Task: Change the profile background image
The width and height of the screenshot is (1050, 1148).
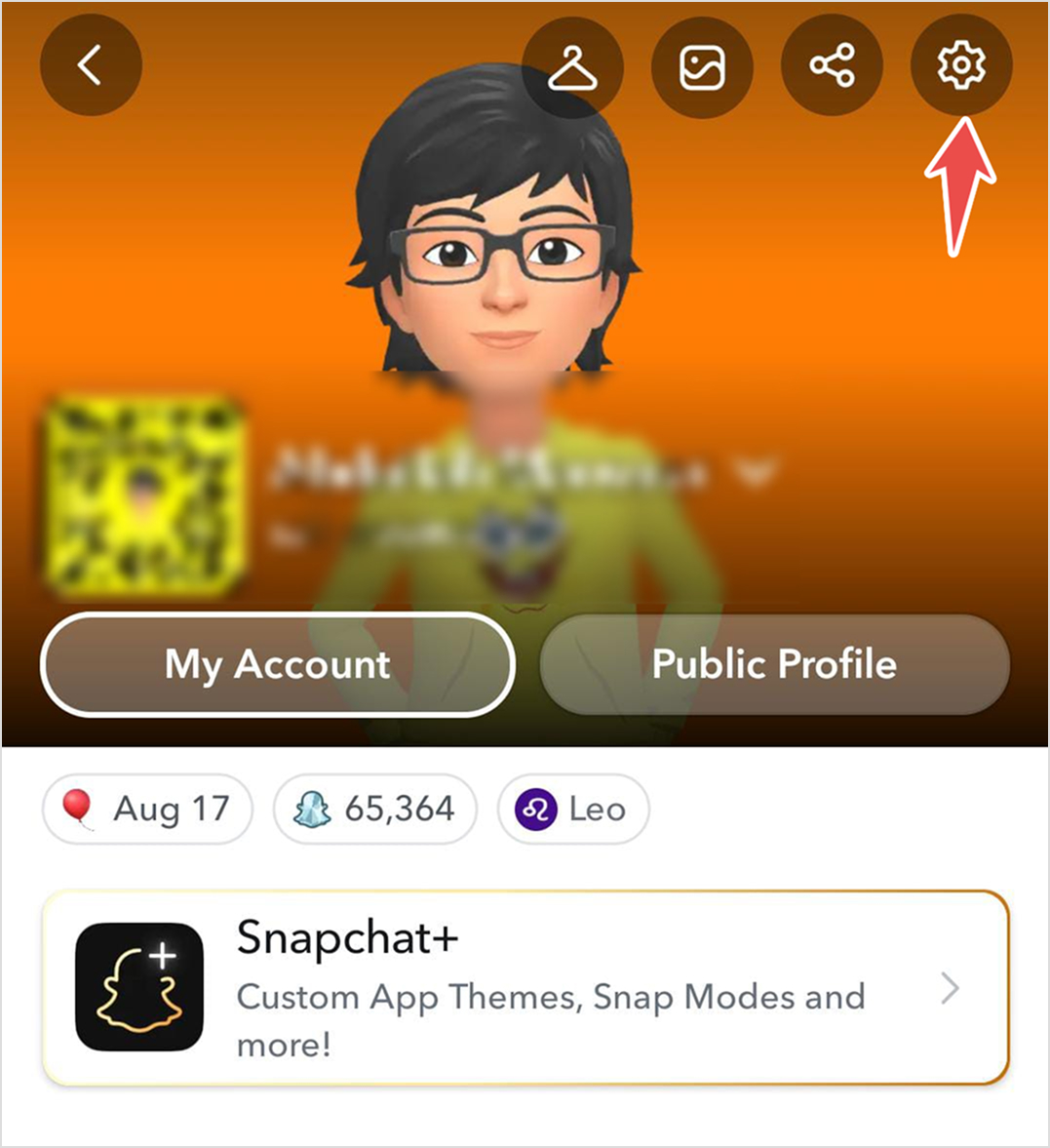Action: 702,67
